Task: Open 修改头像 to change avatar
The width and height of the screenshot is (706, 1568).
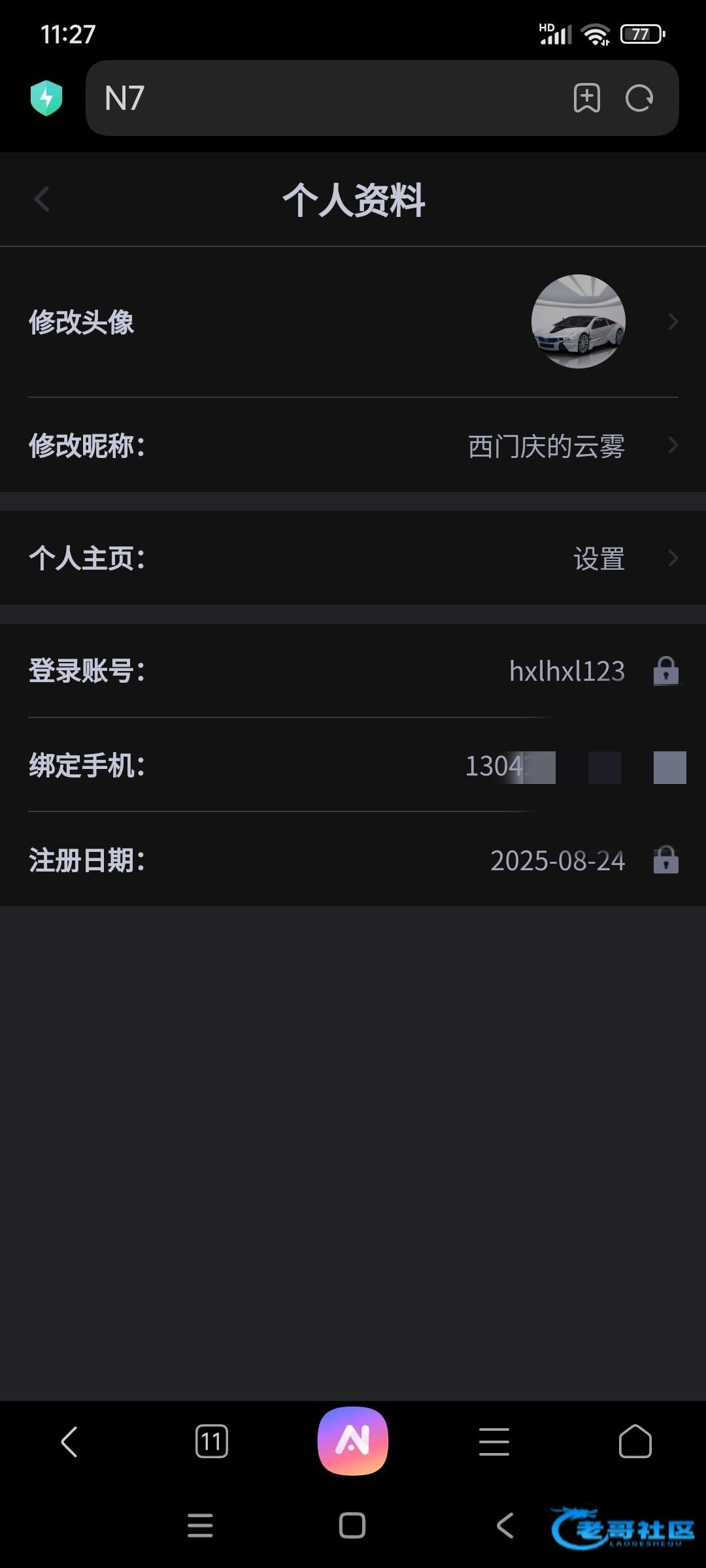Action: (x=353, y=321)
